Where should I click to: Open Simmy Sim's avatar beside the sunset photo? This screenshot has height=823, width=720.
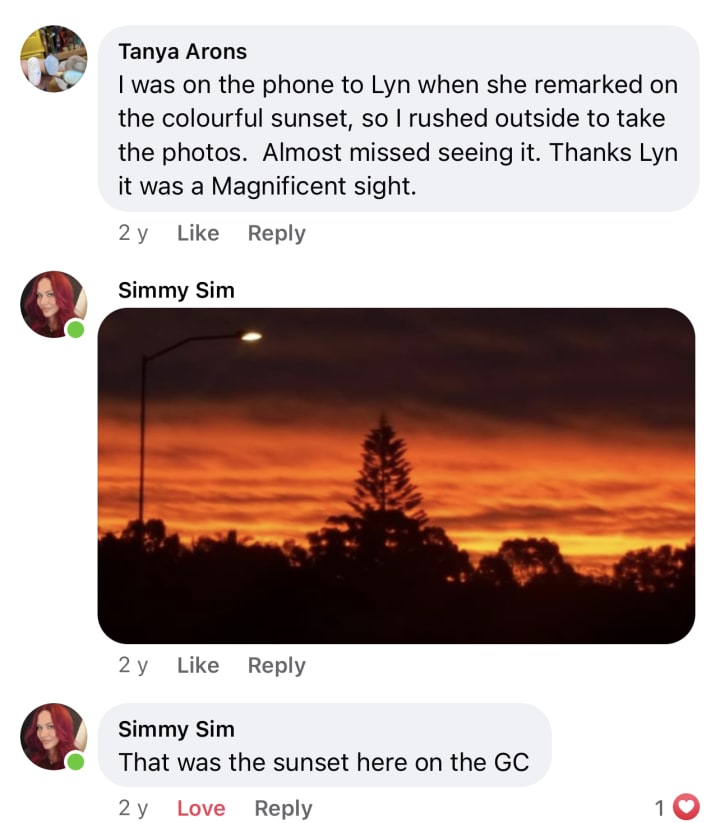[54, 304]
